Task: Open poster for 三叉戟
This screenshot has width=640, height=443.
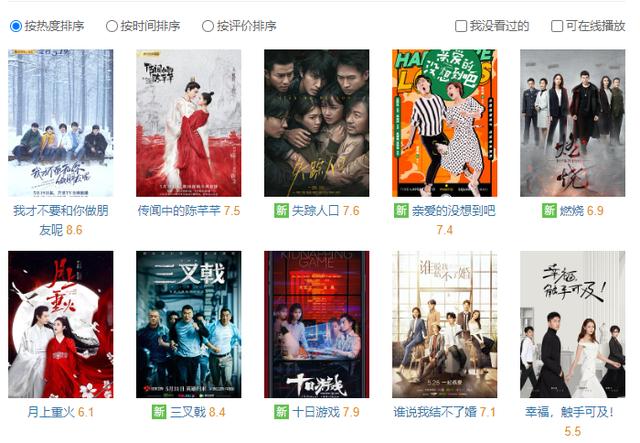Action: click(188, 325)
